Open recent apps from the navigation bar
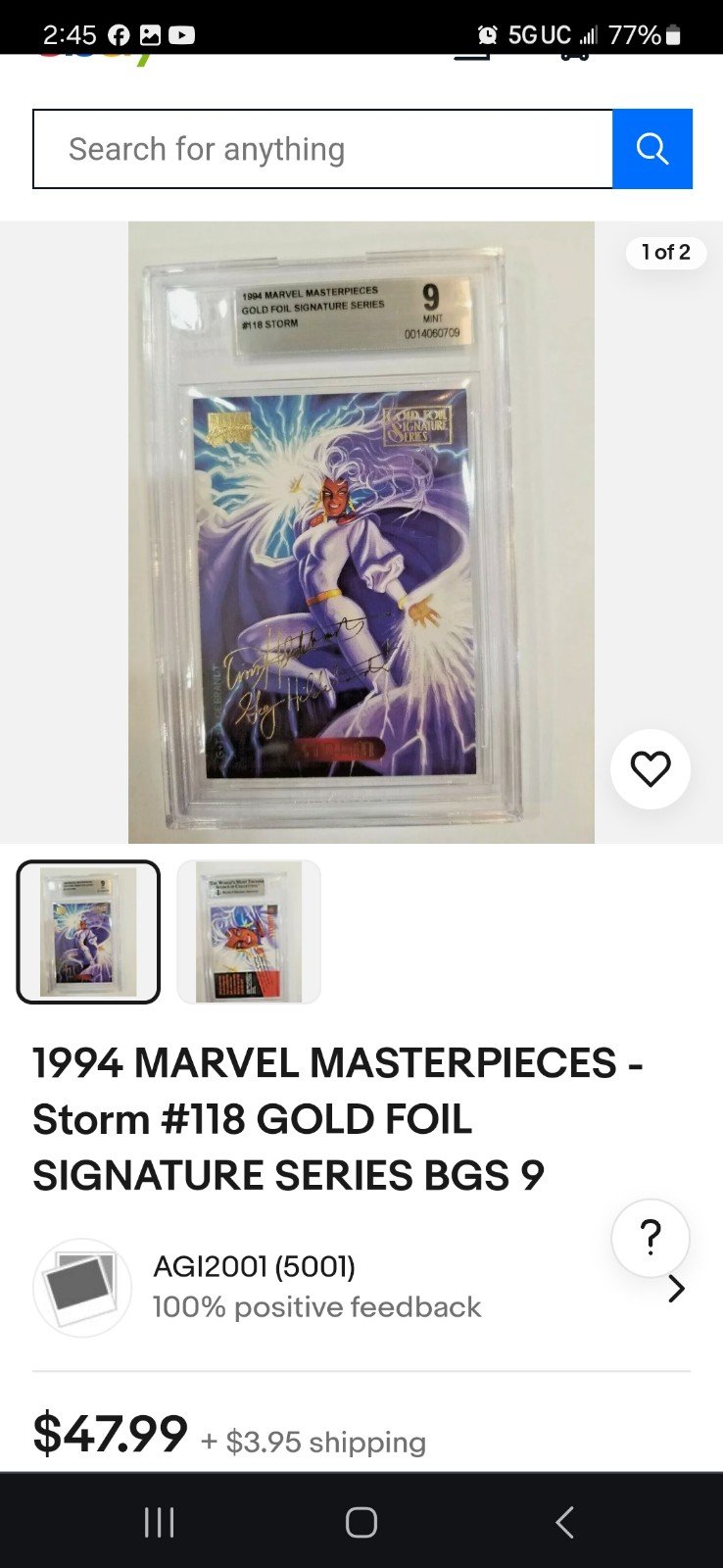The image size is (723, 1568). tap(159, 1522)
